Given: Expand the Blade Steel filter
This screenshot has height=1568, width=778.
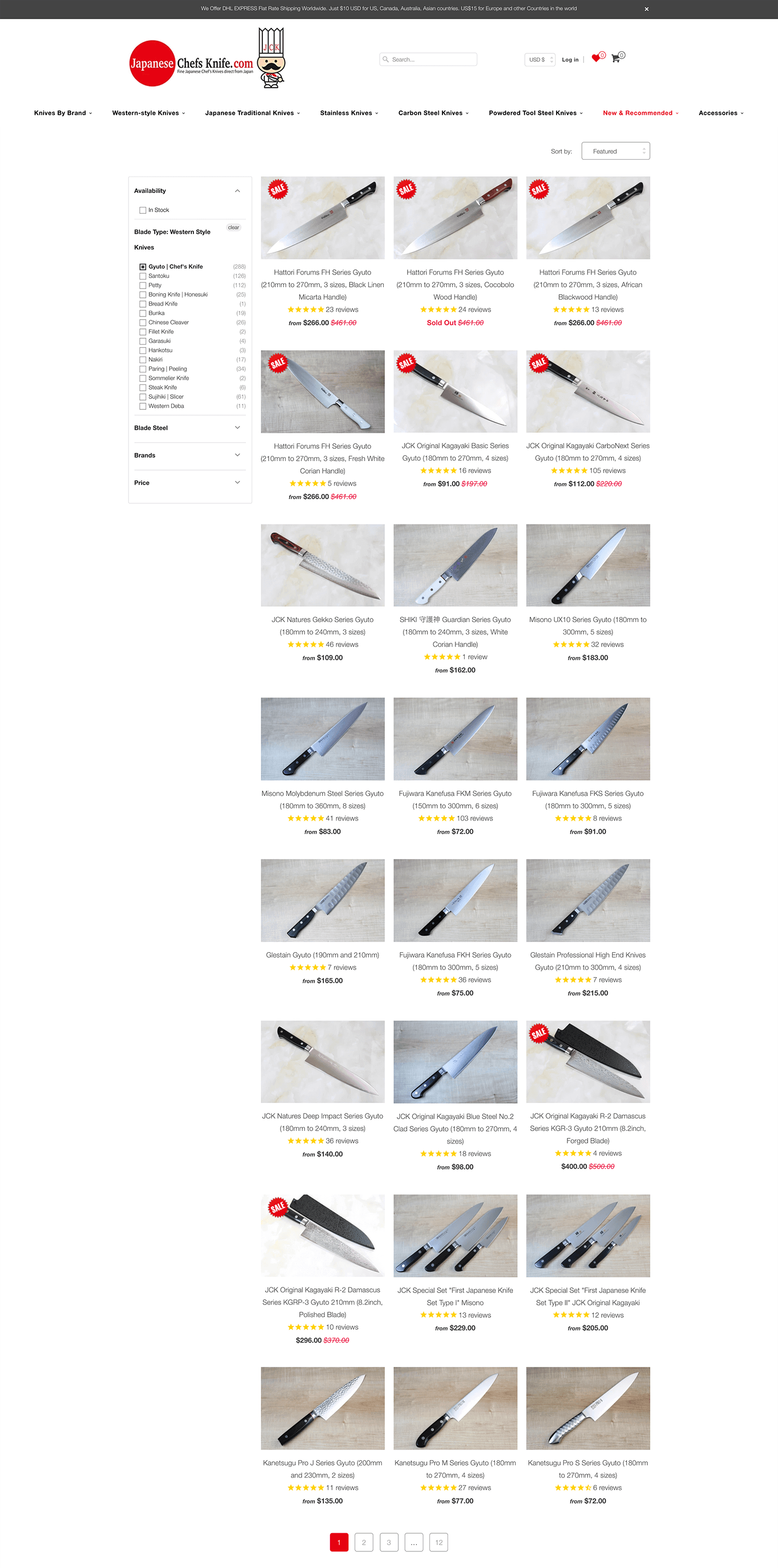Looking at the screenshot, I should coord(189,428).
